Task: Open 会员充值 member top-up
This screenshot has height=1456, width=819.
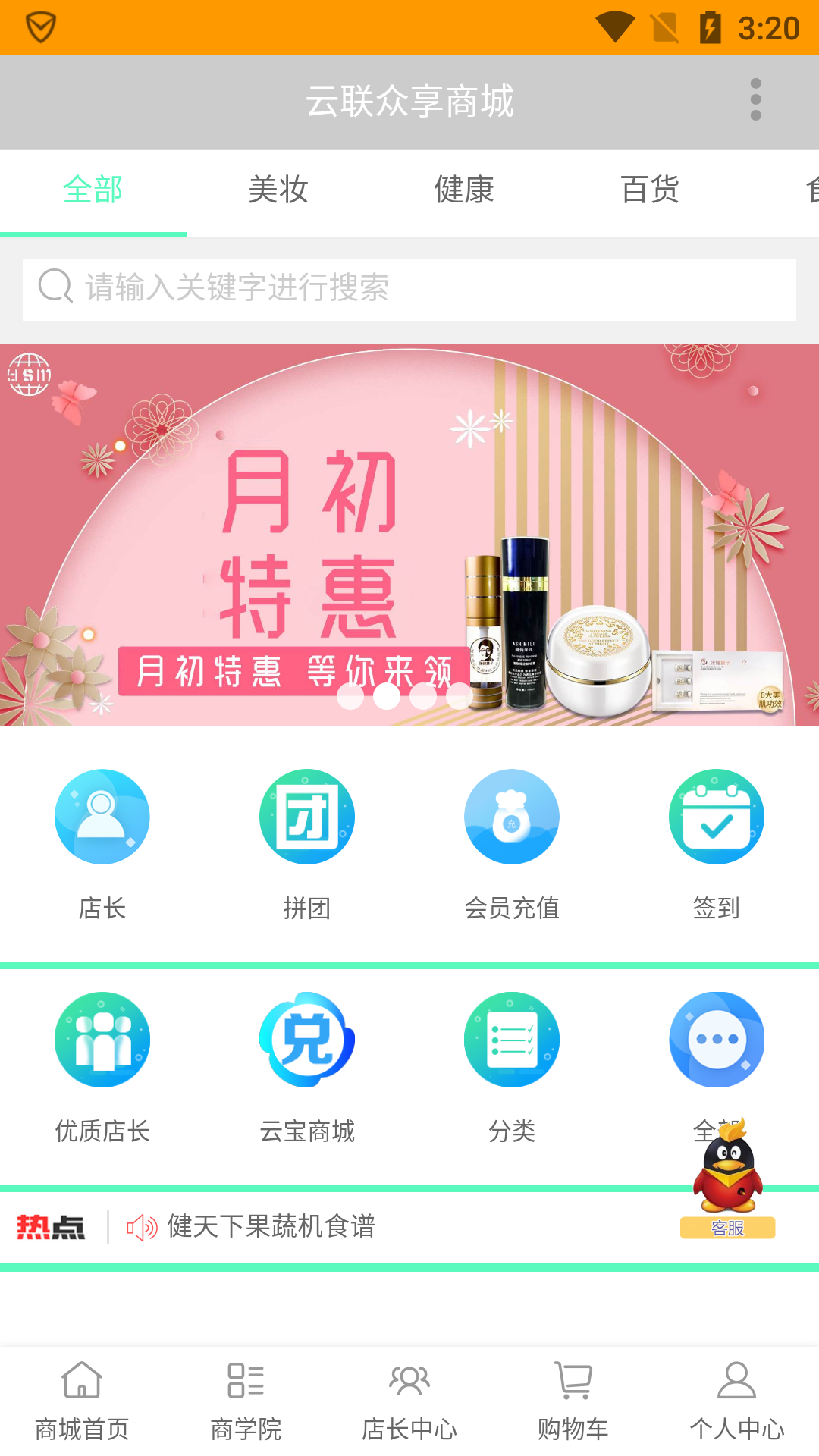Action: coord(512,843)
